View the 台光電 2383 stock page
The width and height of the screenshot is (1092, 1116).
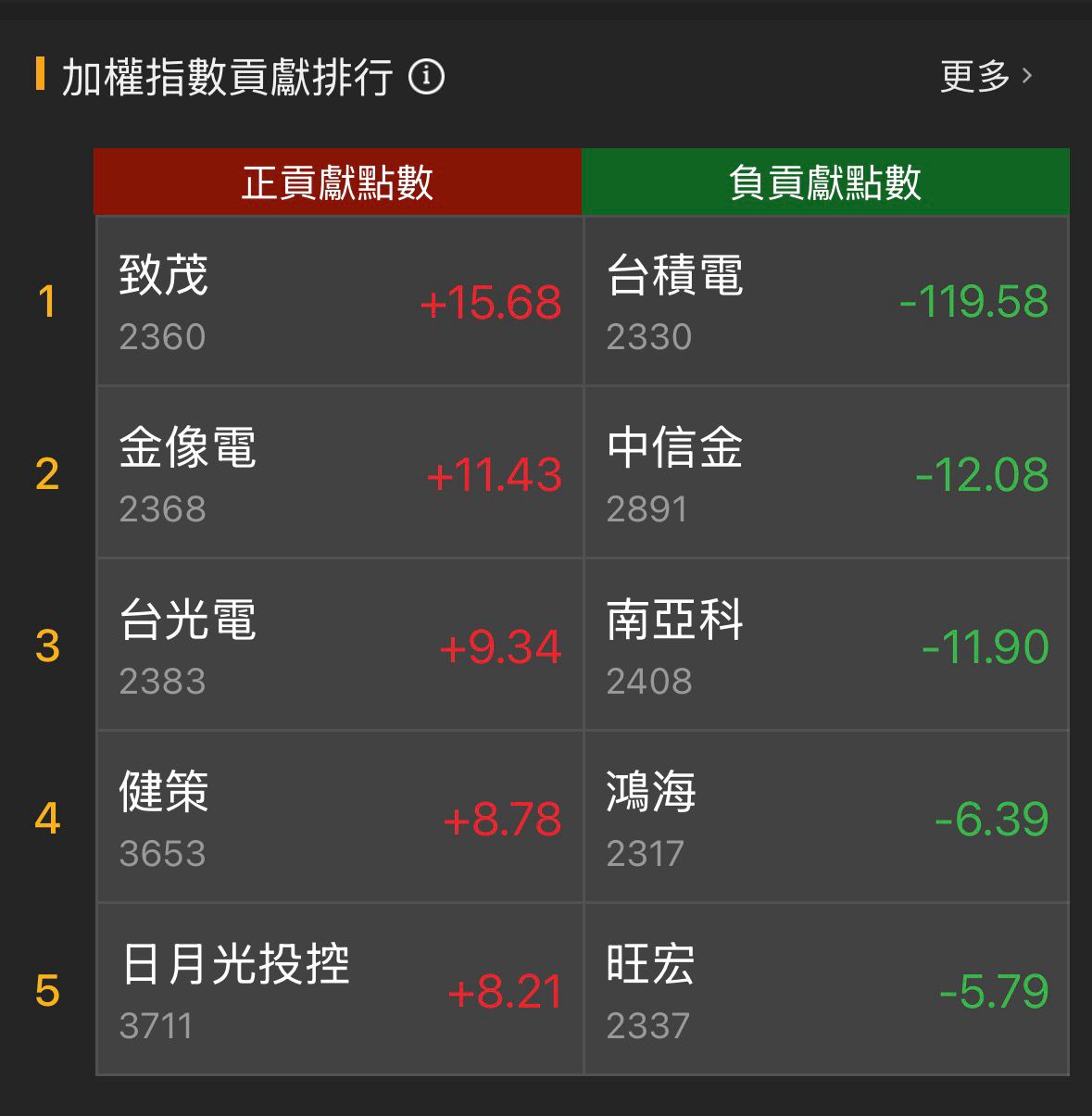340,645
